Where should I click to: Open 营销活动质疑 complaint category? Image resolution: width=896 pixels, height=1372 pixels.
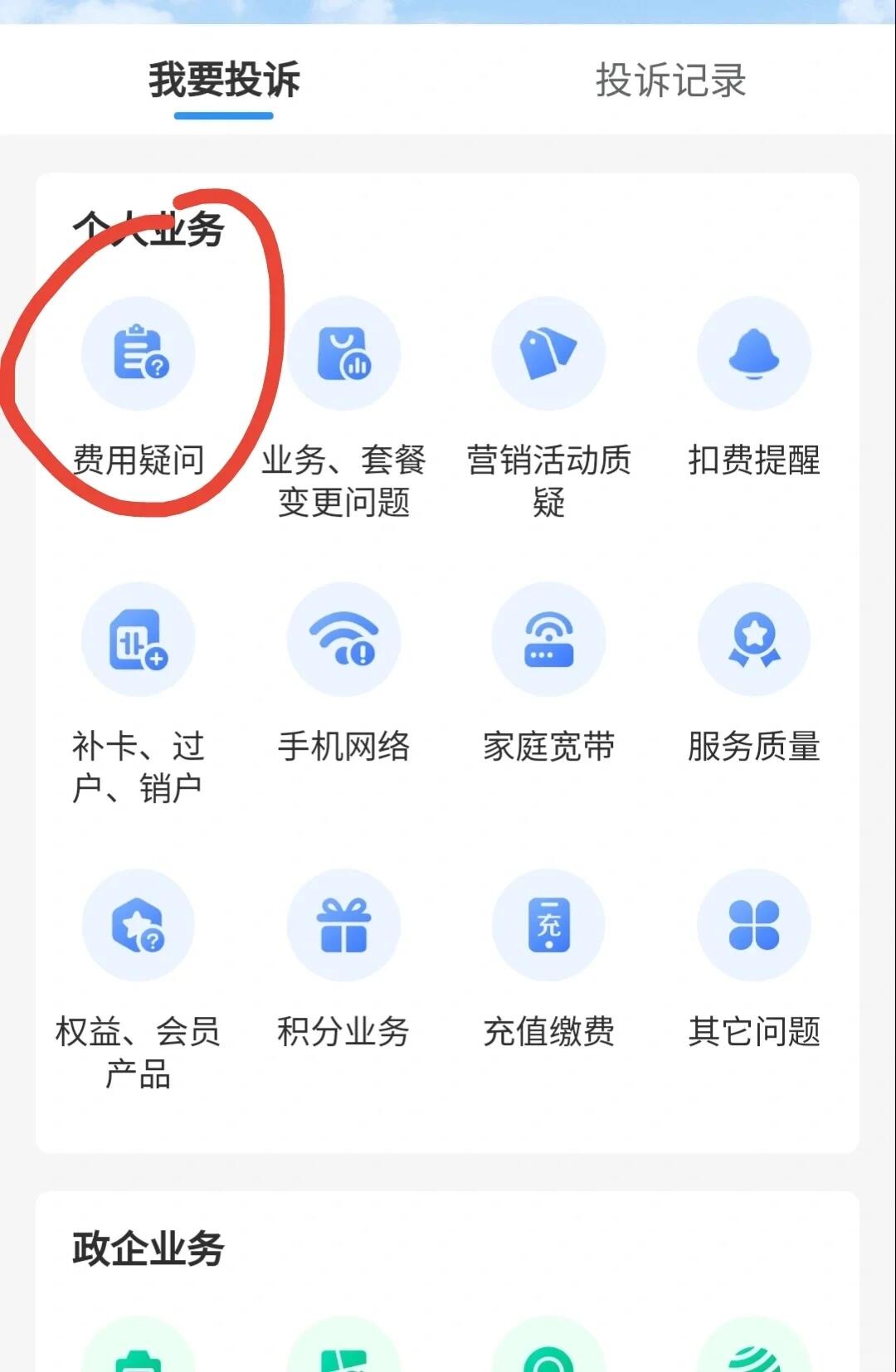pos(548,353)
